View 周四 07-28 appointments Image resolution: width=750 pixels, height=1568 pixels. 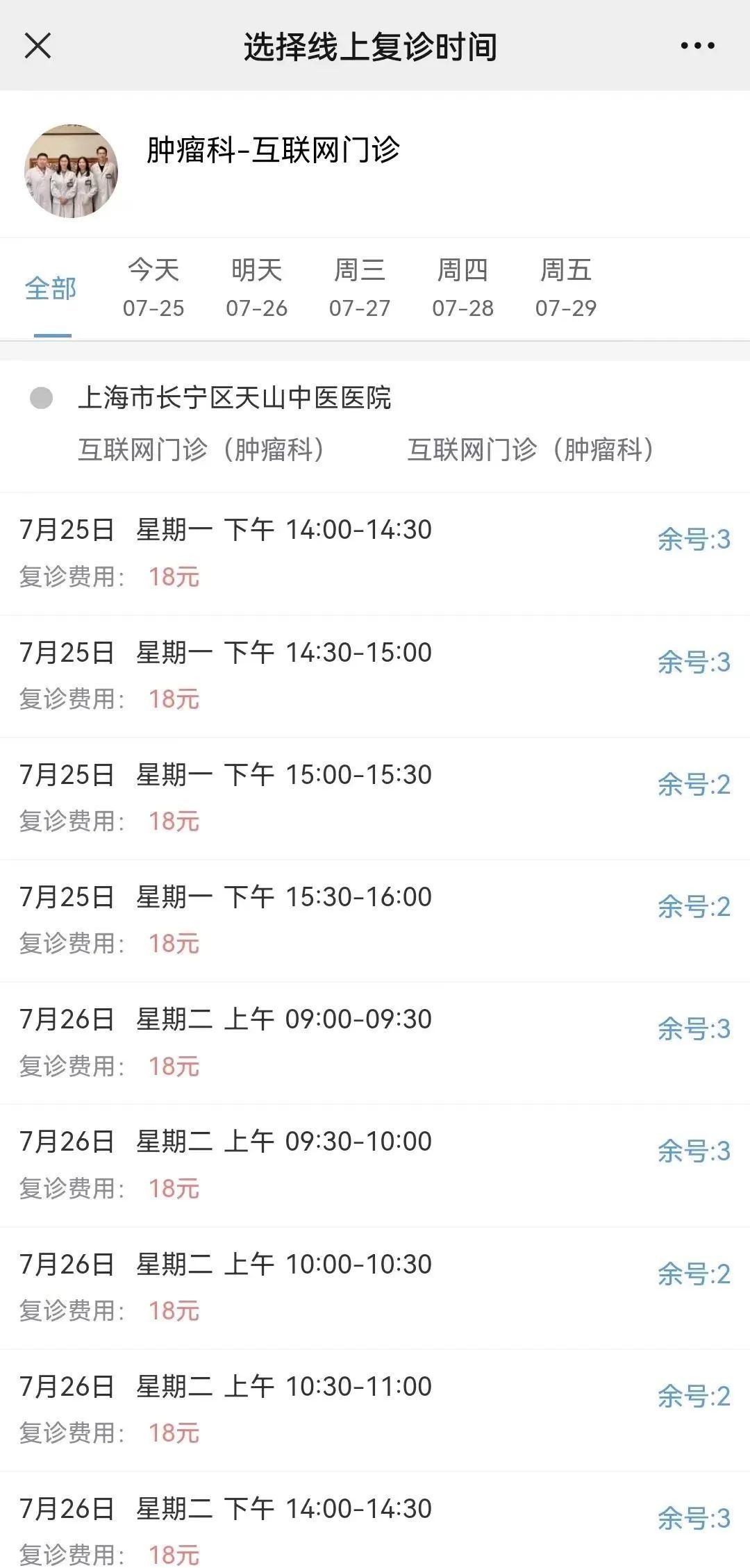pos(462,288)
